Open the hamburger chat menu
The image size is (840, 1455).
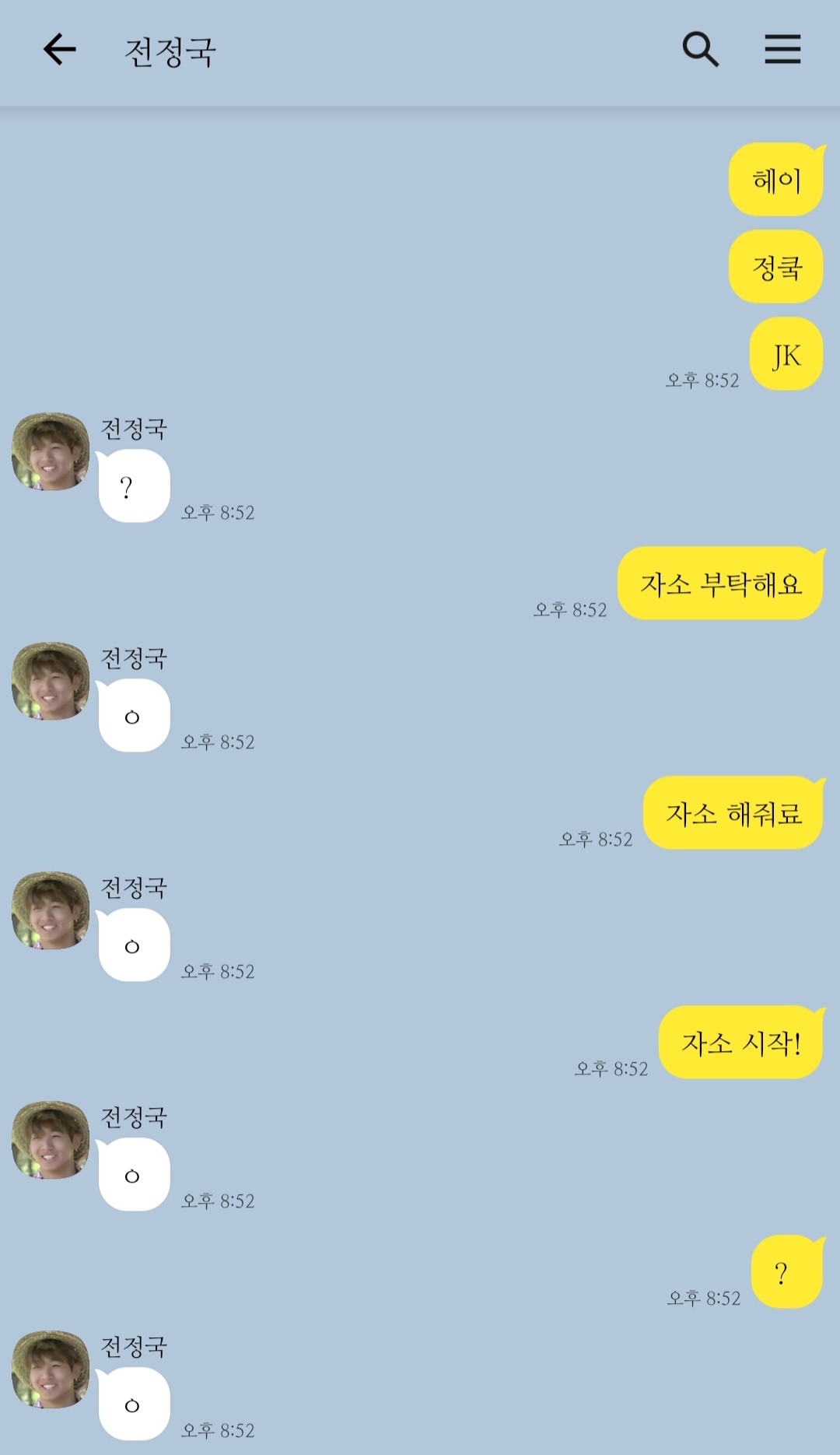pos(782,50)
